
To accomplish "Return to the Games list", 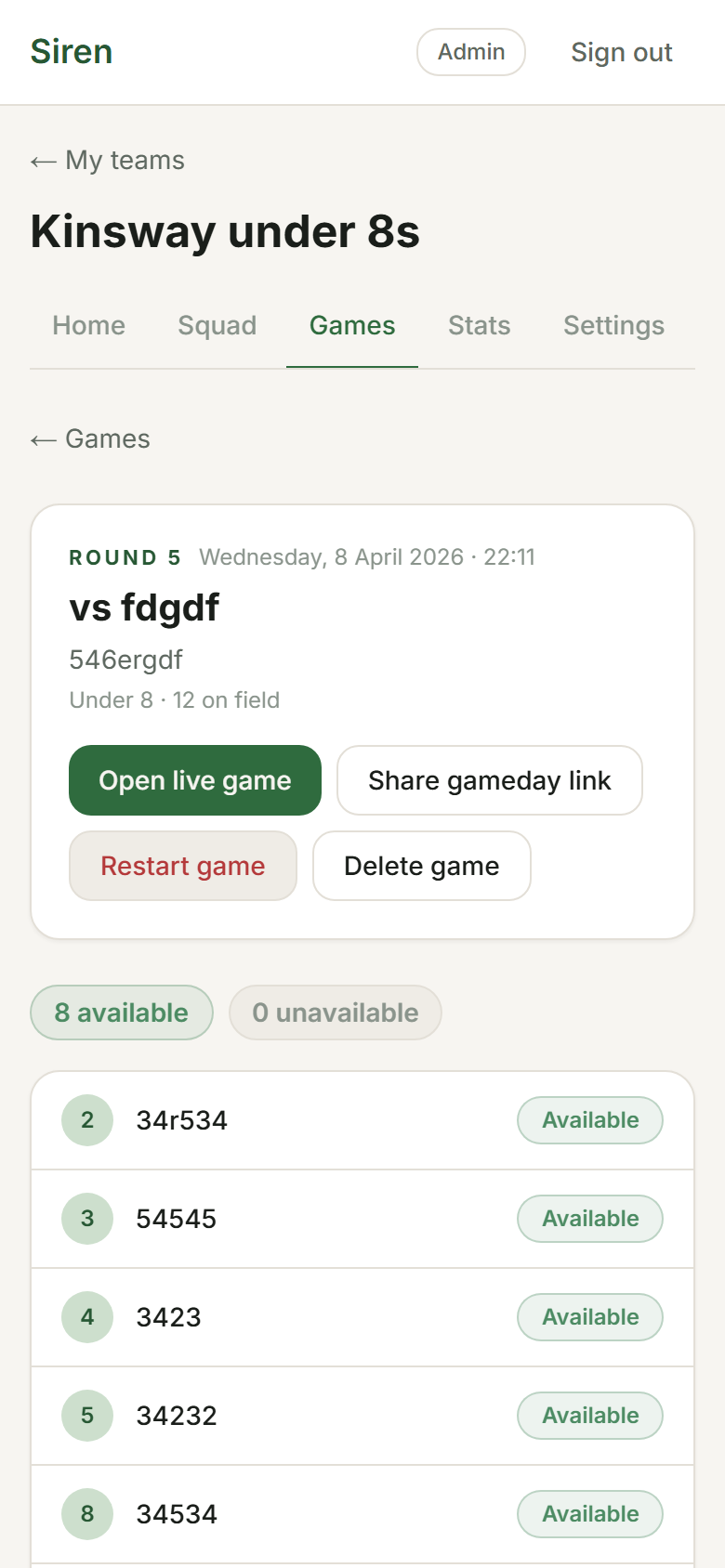I will pyautogui.click(x=90, y=439).
